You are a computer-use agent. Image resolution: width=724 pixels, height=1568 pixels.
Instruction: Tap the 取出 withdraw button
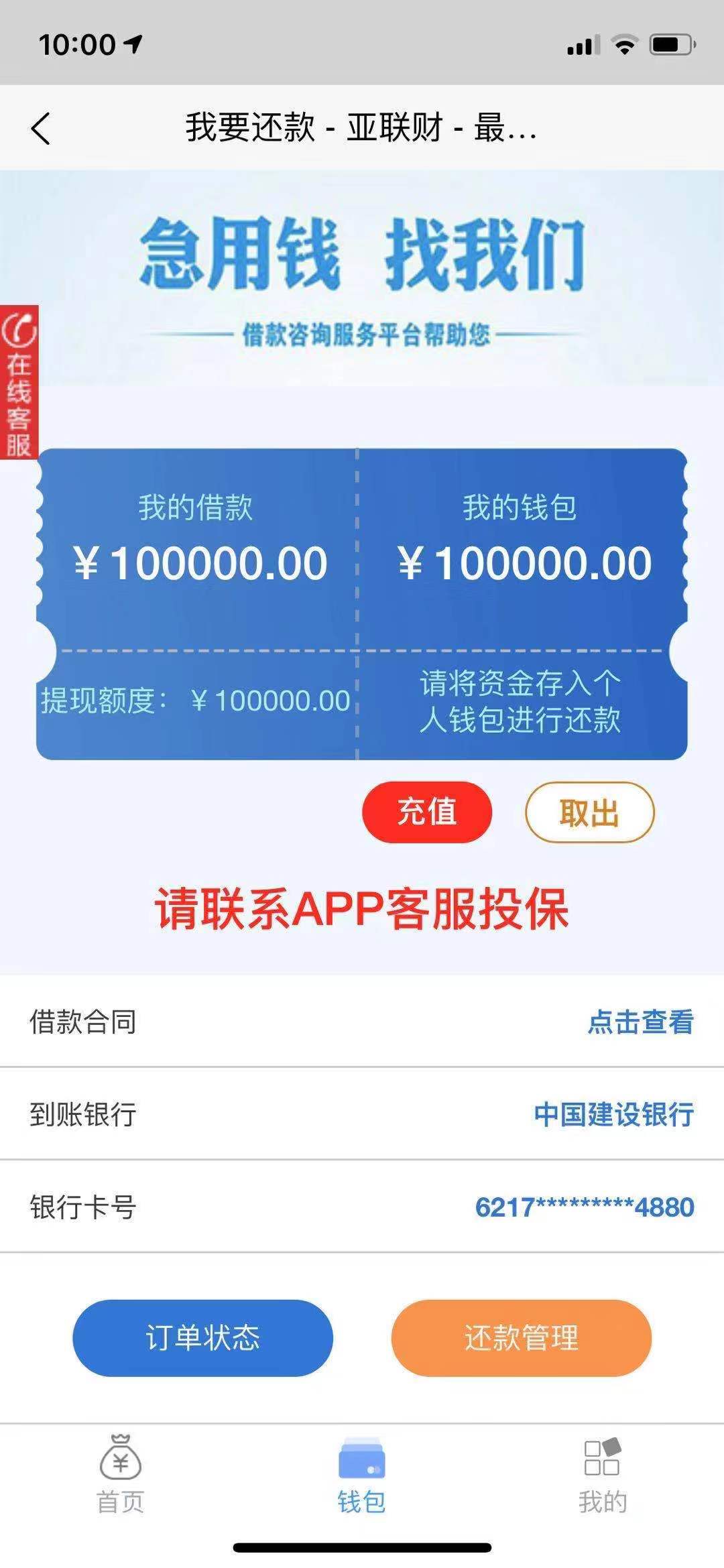[589, 812]
